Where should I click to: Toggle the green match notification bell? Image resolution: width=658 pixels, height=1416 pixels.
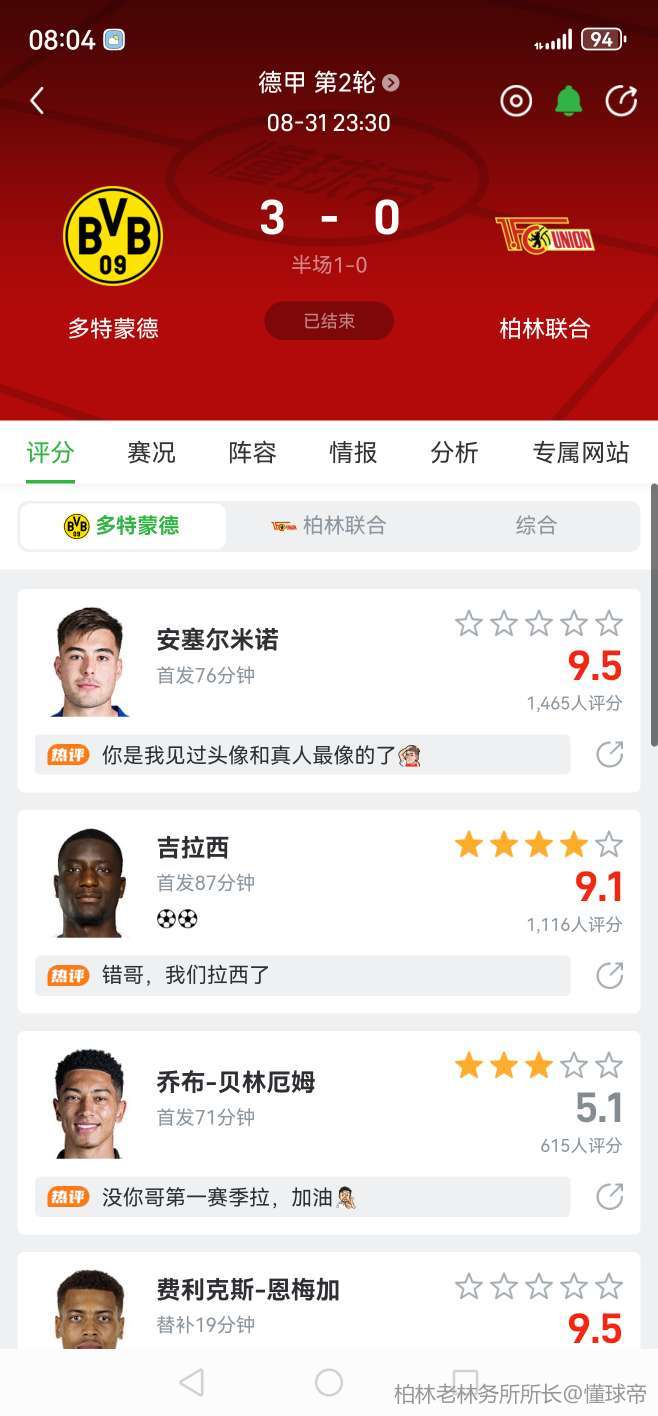[x=569, y=101]
